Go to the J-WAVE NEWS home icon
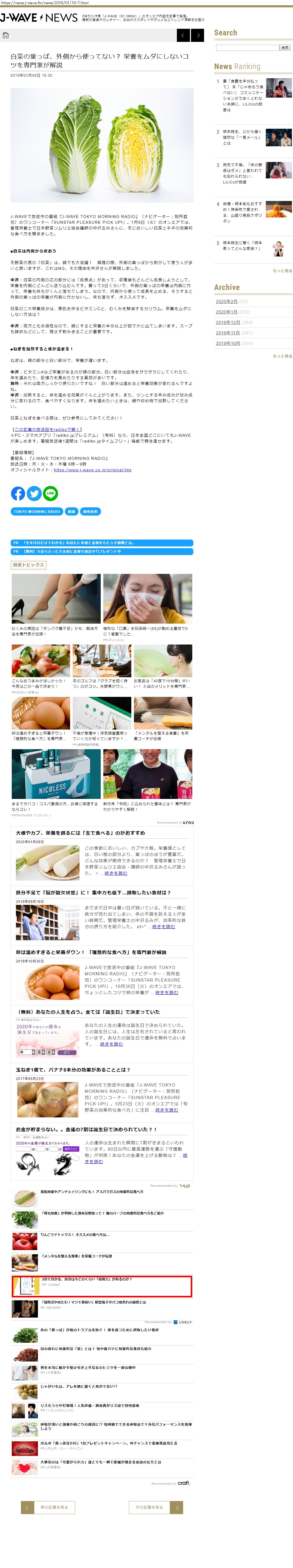 [x=5, y=35]
